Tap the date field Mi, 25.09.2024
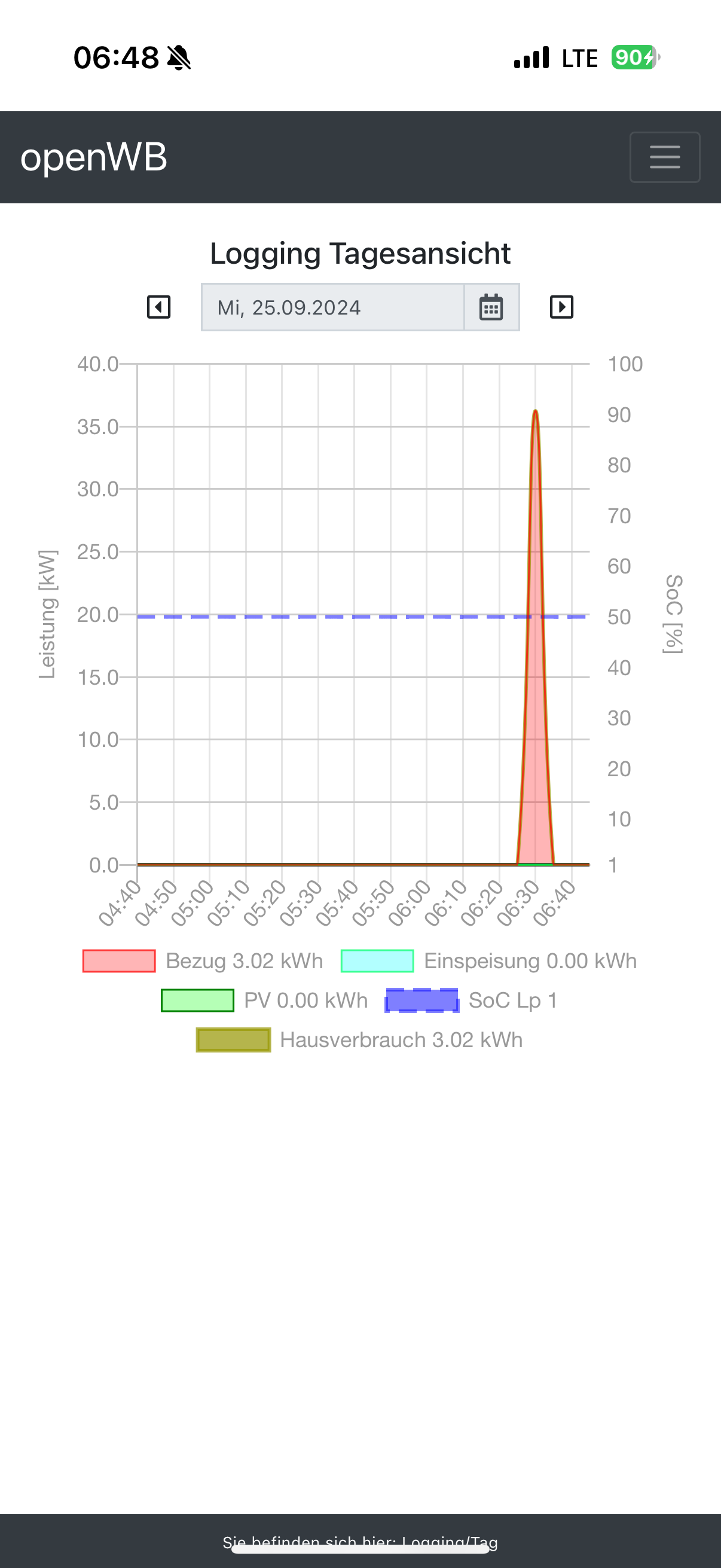 click(x=332, y=307)
